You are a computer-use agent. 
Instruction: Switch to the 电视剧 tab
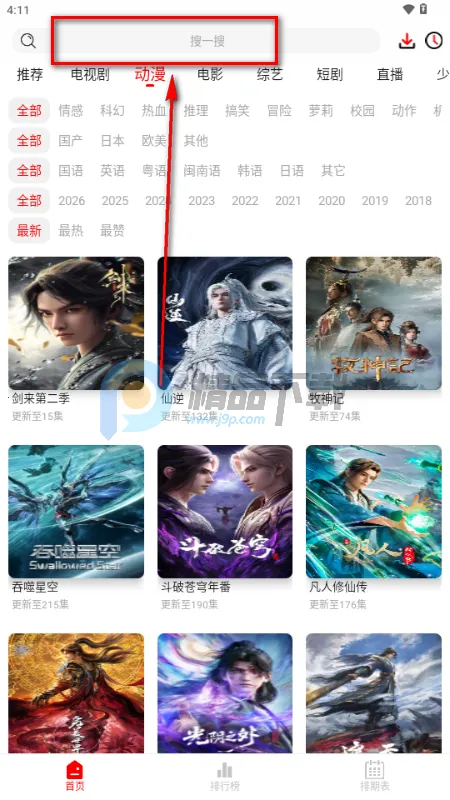pos(90,75)
